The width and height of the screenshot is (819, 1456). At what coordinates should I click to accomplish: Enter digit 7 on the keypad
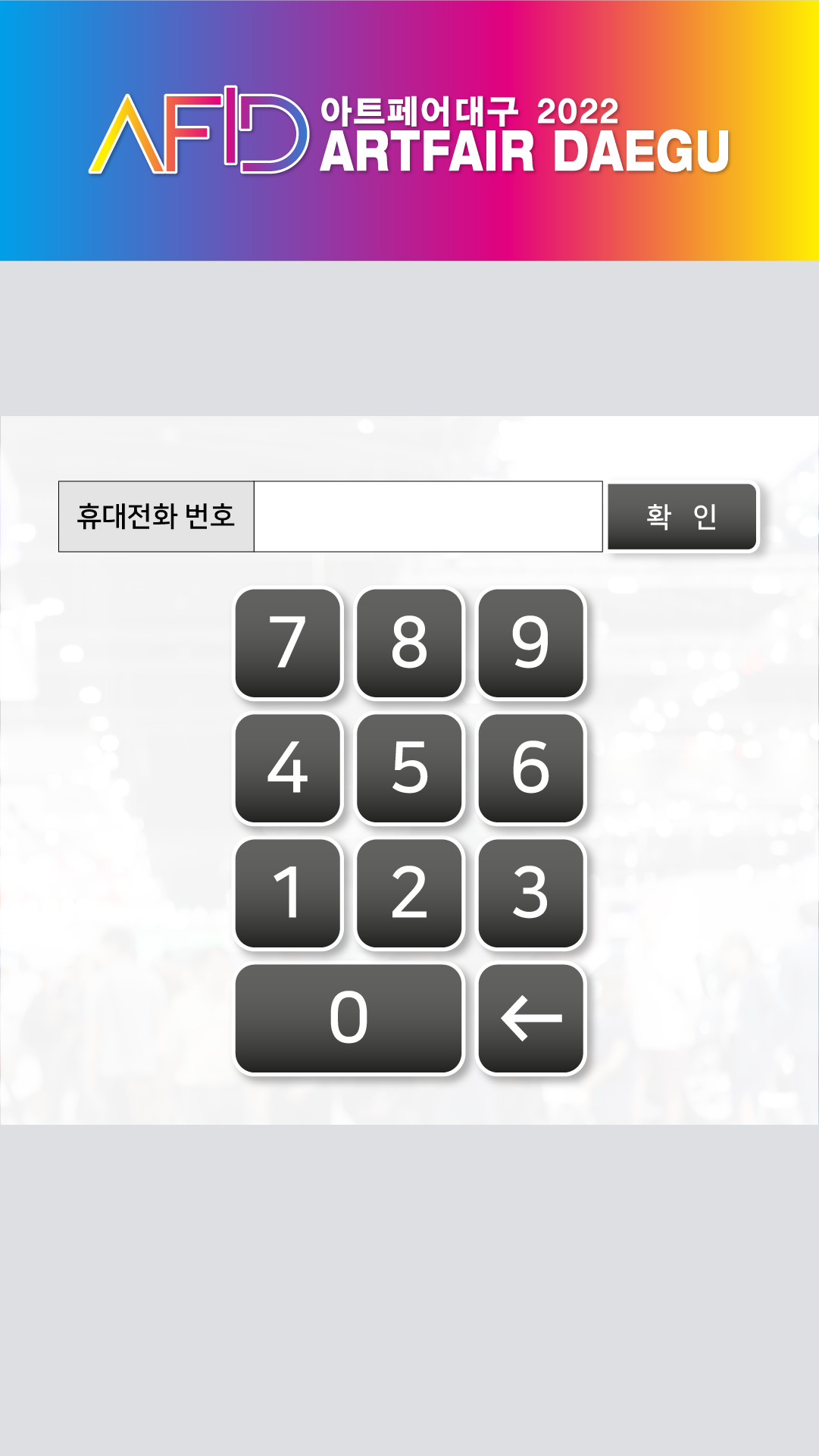pyautogui.click(x=288, y=643)
